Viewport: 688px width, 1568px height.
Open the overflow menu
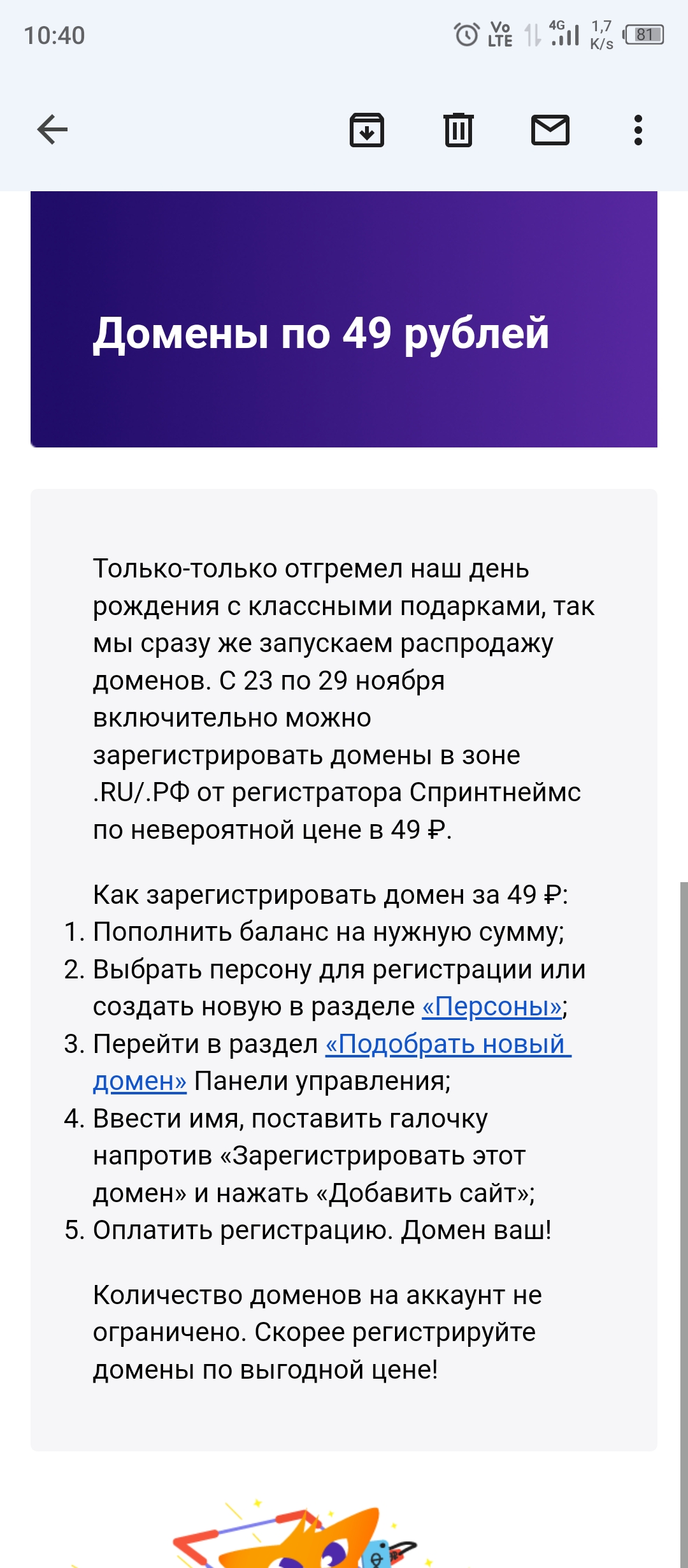(638, 130)
